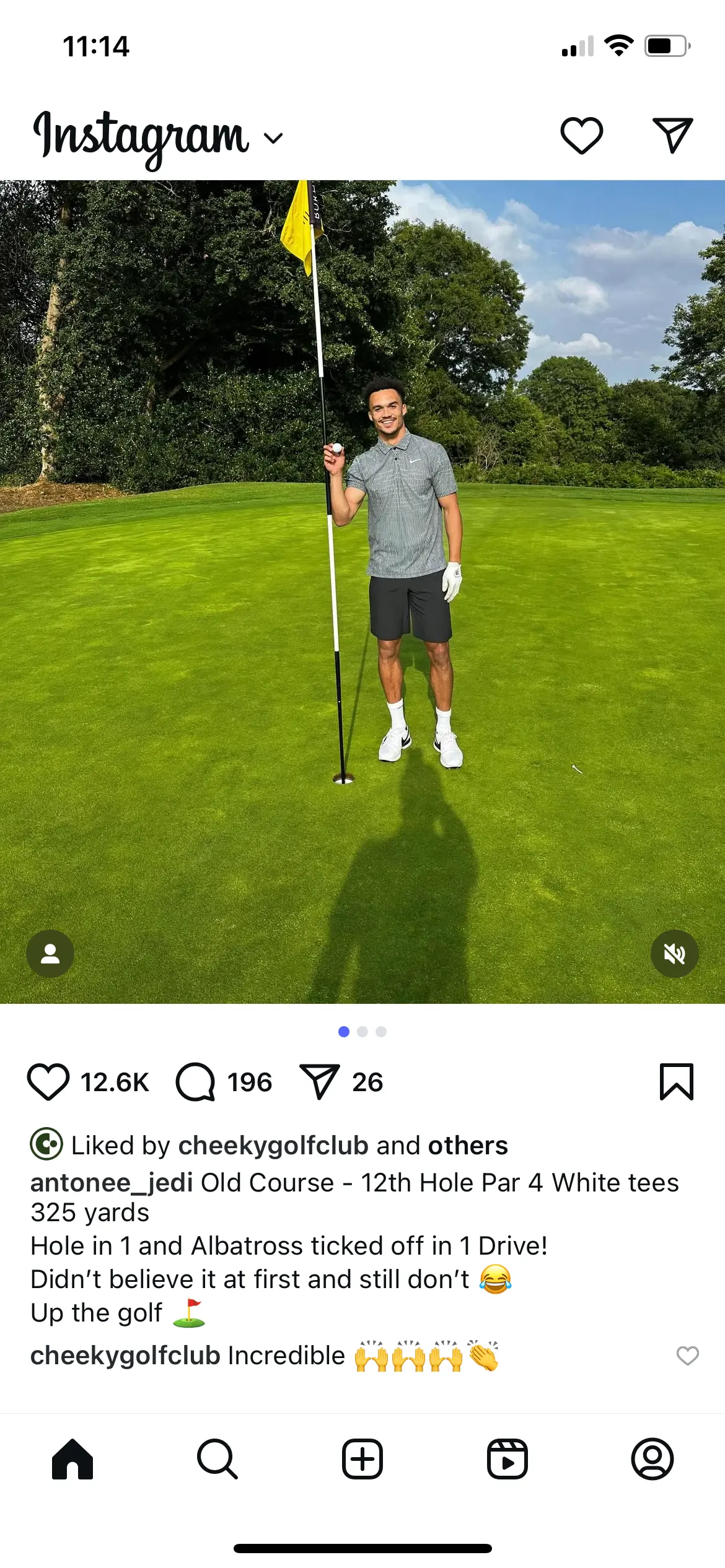The width and height of the screenshot is (725, 1568).
Task: Share the post via send icon
Action: pyautogui.click(x=320, y=1082)
